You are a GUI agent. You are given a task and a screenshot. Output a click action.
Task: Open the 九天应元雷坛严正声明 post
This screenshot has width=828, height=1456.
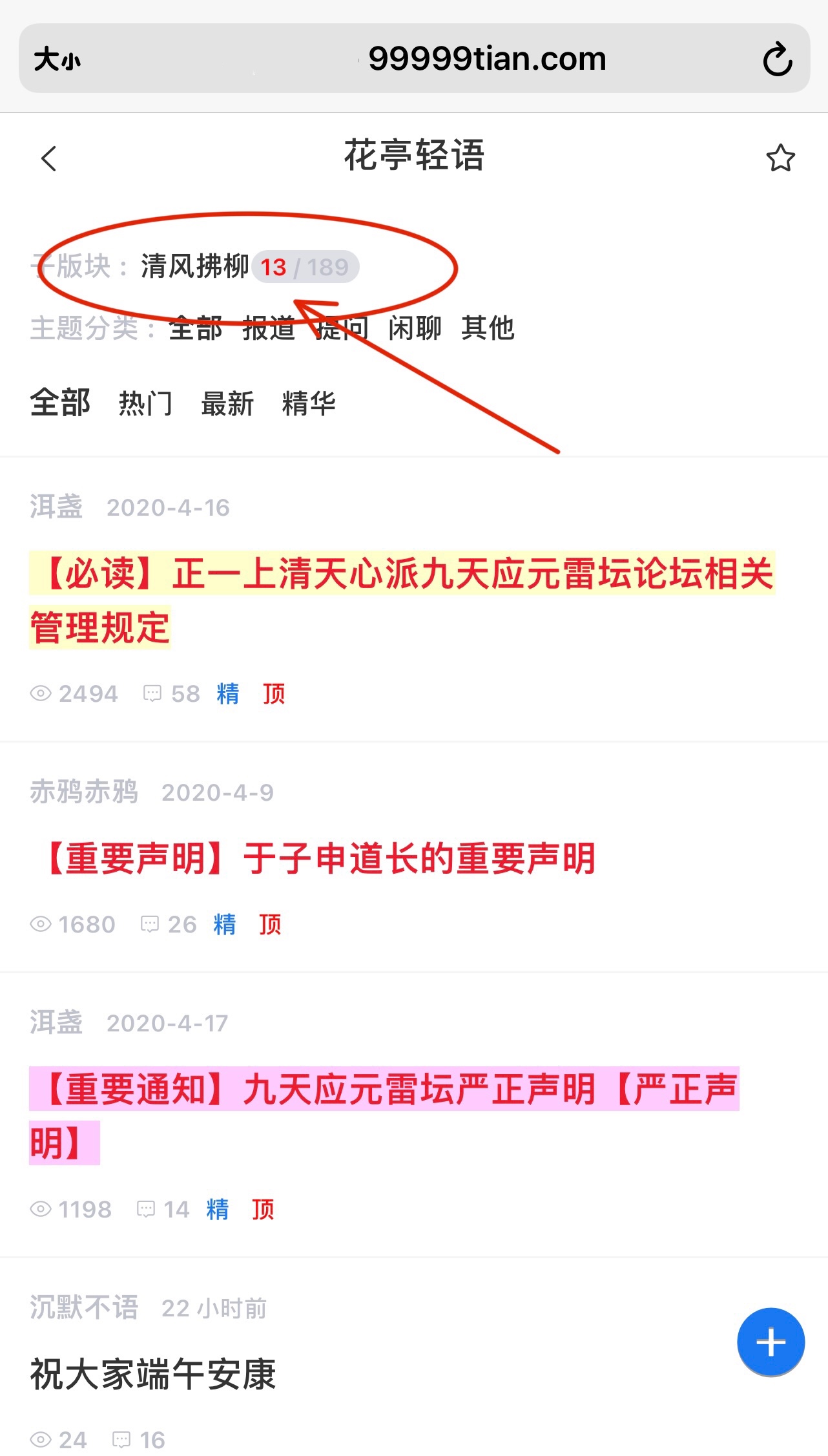[384, 1115]
